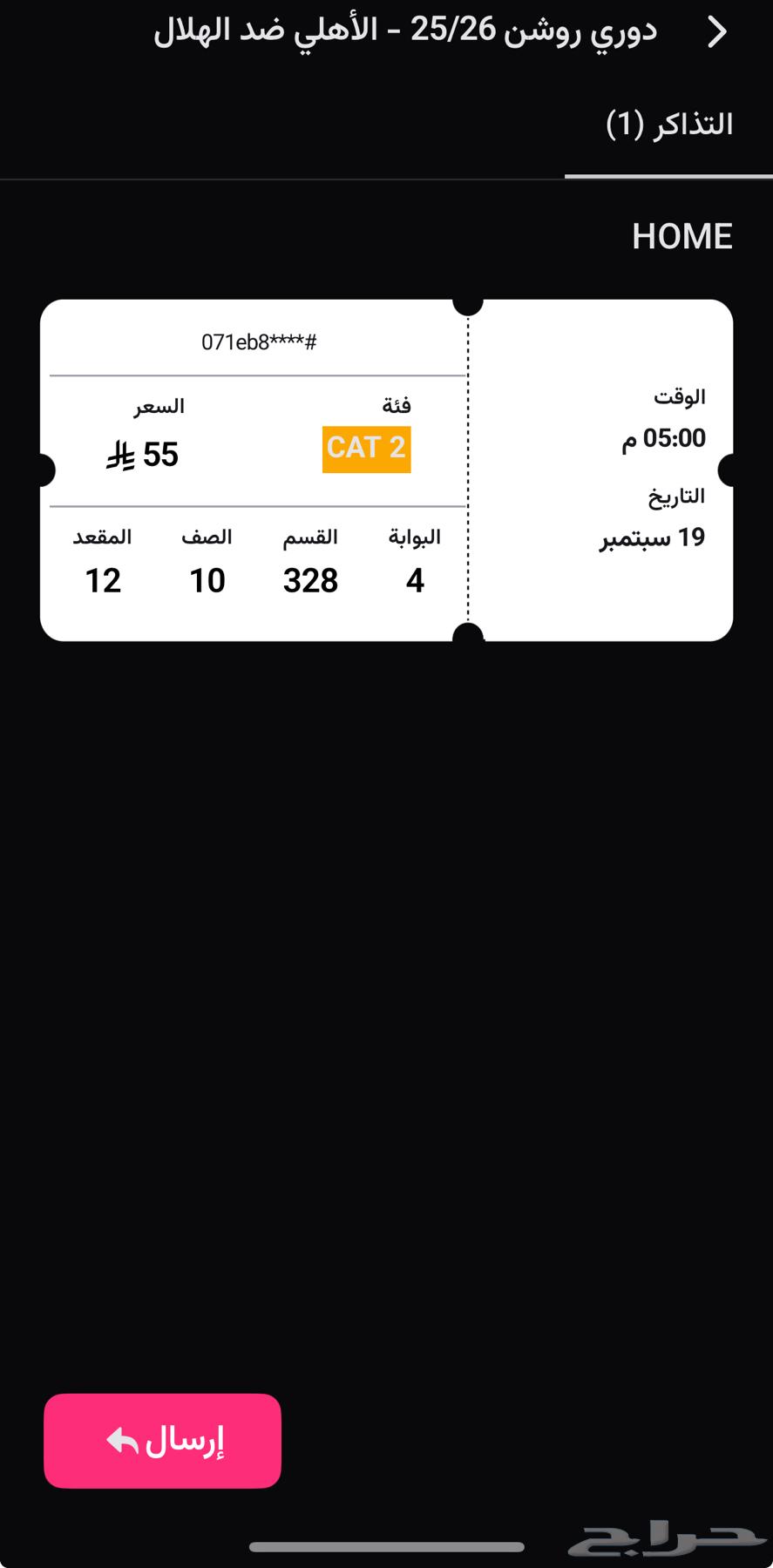Tap the seat number 12 المقعد
Image resolution: width=773 pixels, height=1568 pixels.
103,579
